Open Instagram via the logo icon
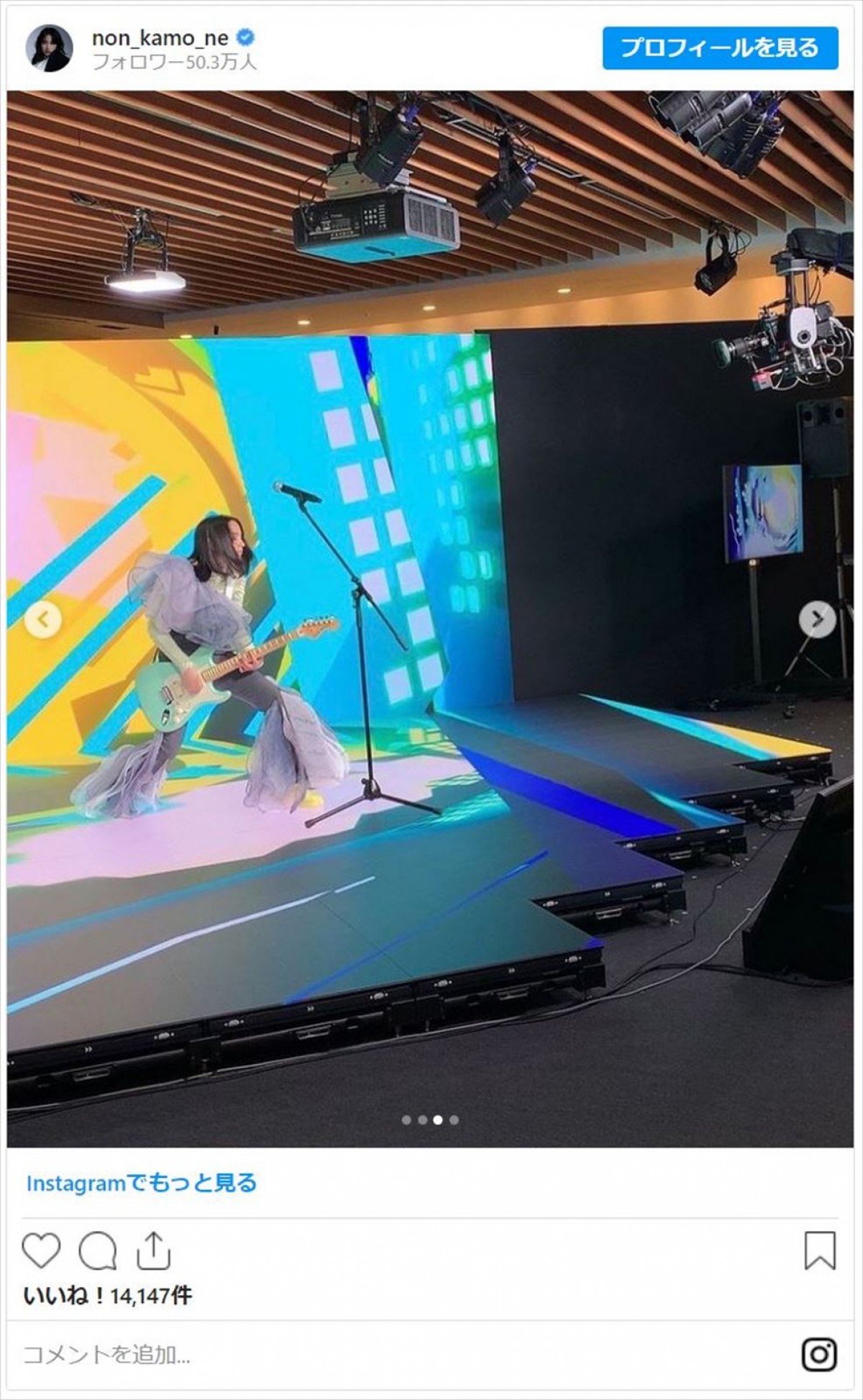Viewport: 863px width, 1400px height. [x=819, y=1355]
